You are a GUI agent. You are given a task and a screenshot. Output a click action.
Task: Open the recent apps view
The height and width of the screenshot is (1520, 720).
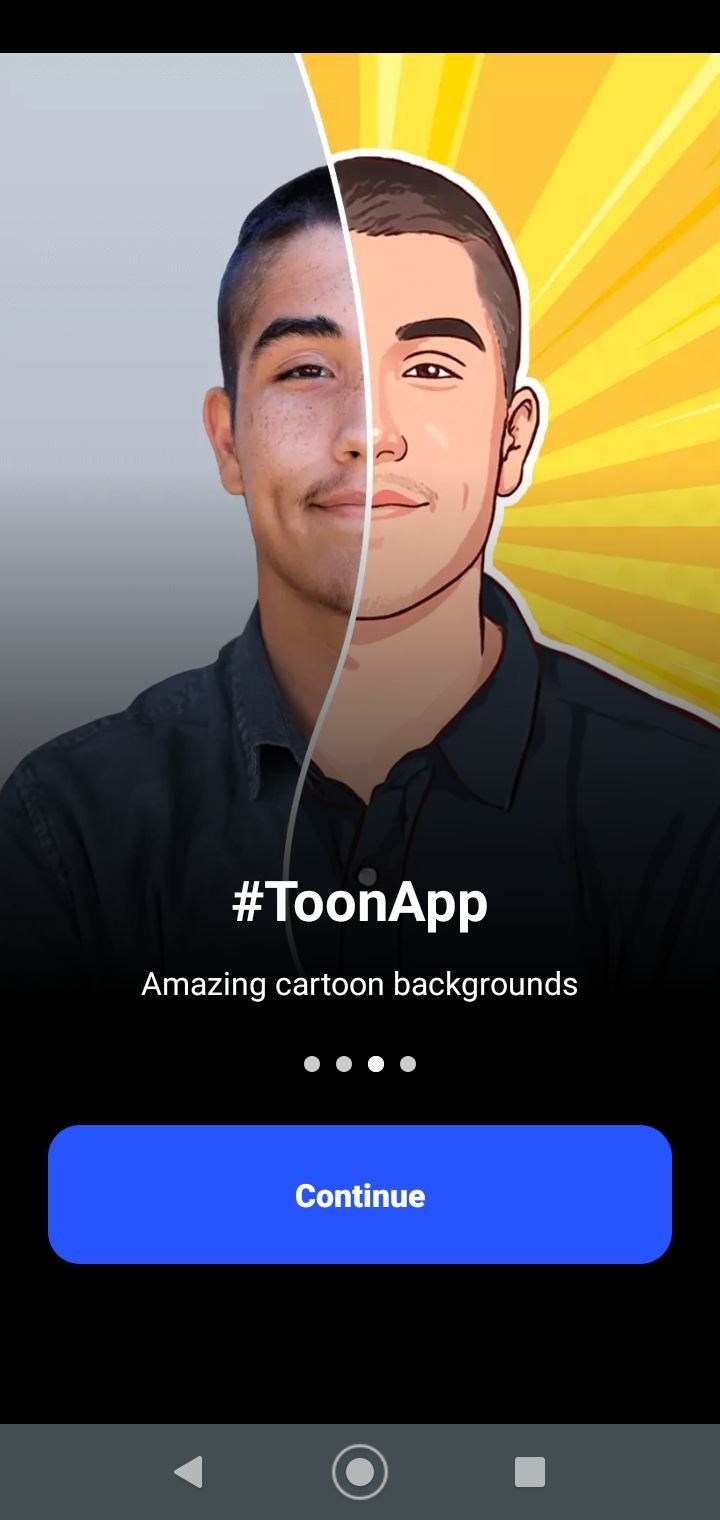[x=530, y=1472]
